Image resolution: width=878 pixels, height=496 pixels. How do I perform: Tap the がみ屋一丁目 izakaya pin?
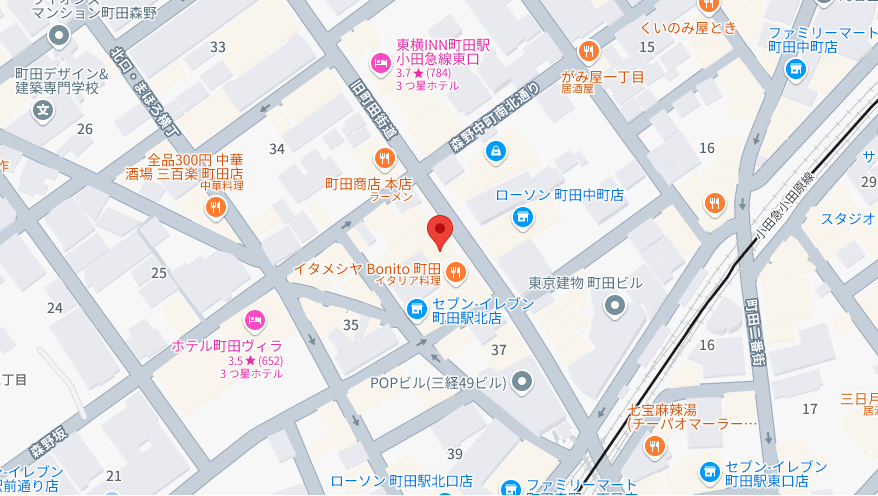point(590,51)
